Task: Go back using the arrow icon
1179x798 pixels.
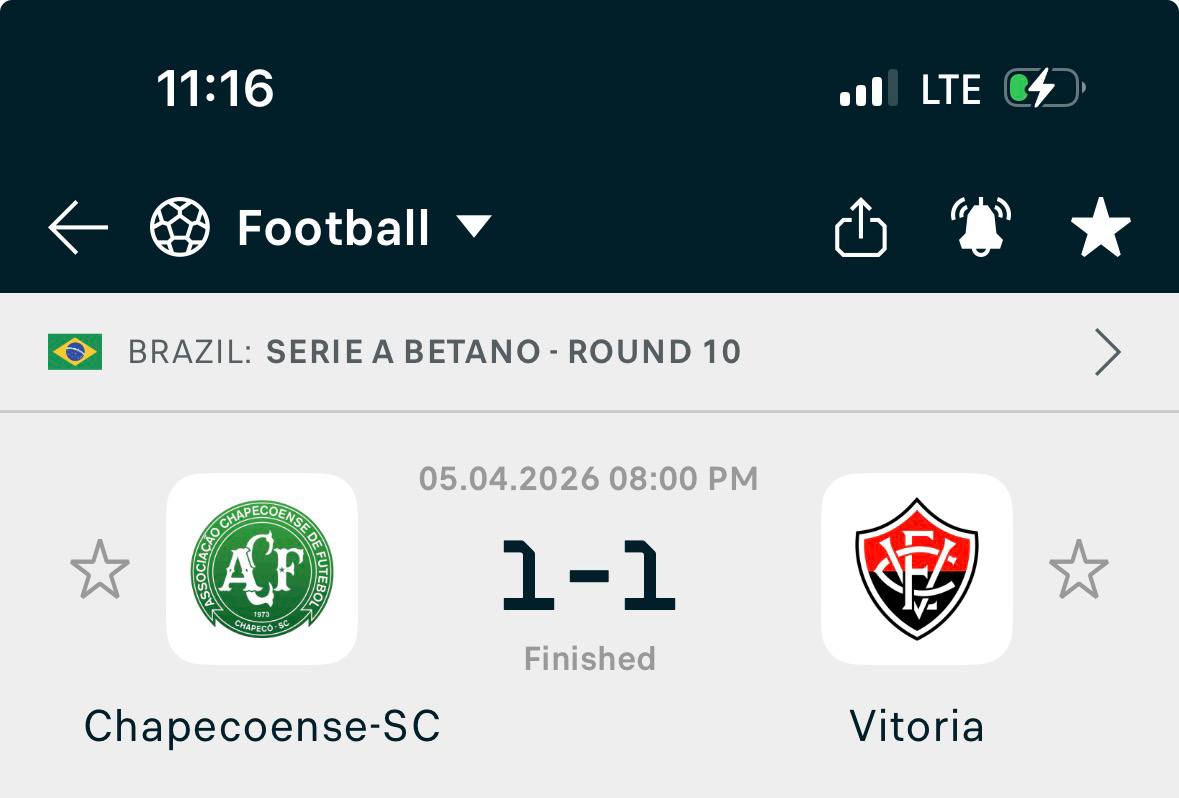Action: coord(78,228)
